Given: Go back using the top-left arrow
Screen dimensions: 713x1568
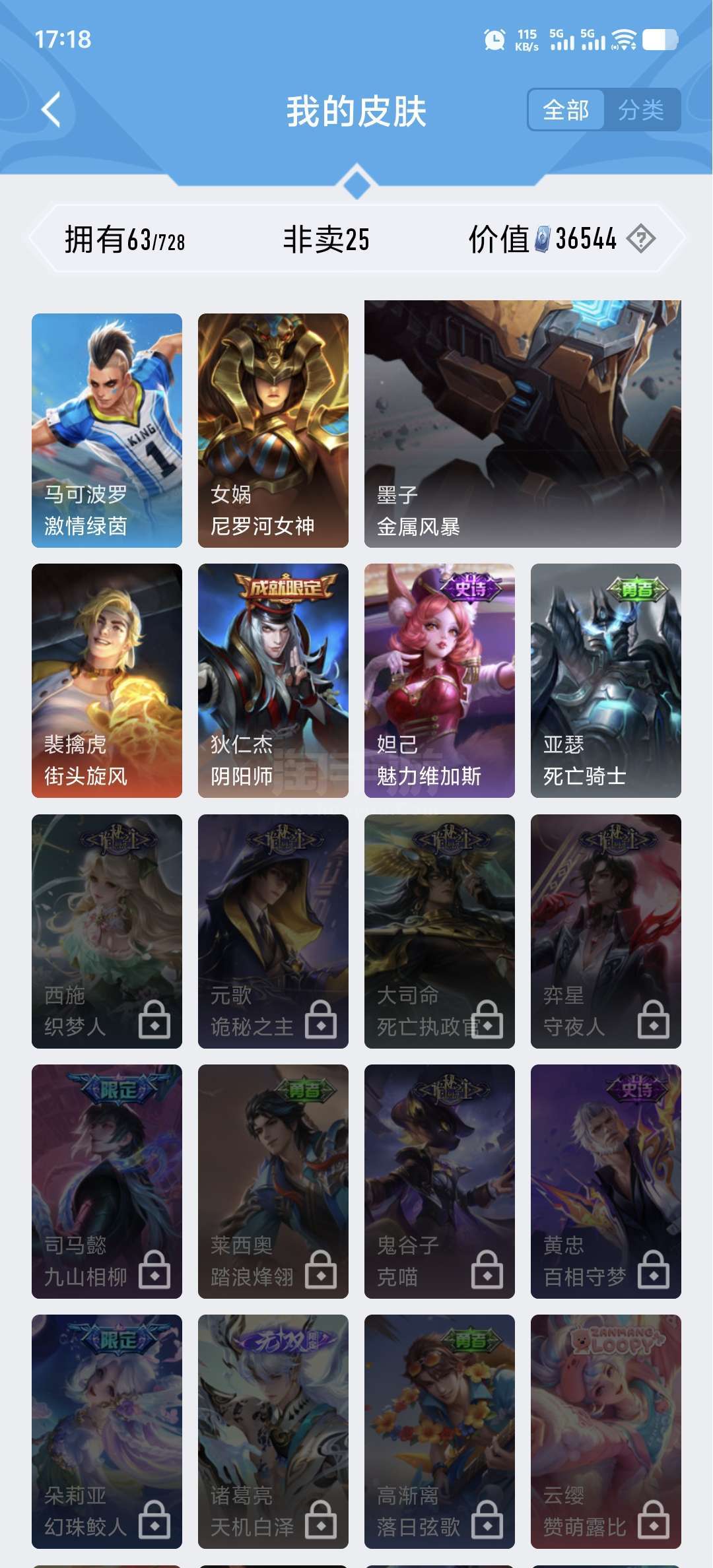Looking at the screenshot, I should pyautogui.click(x=51, y=110).
